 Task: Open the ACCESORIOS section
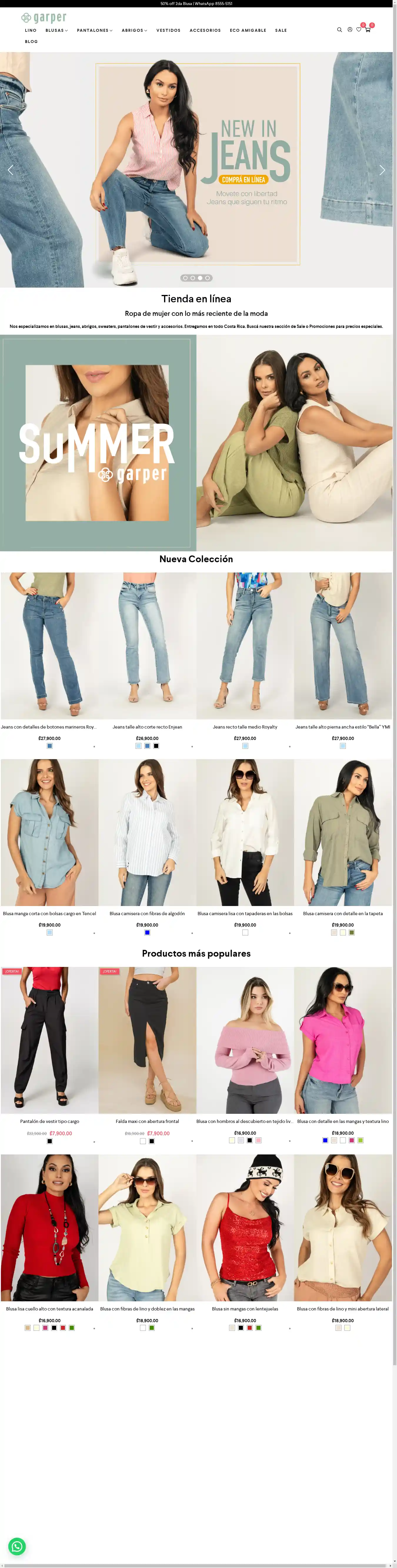point(205,30)
